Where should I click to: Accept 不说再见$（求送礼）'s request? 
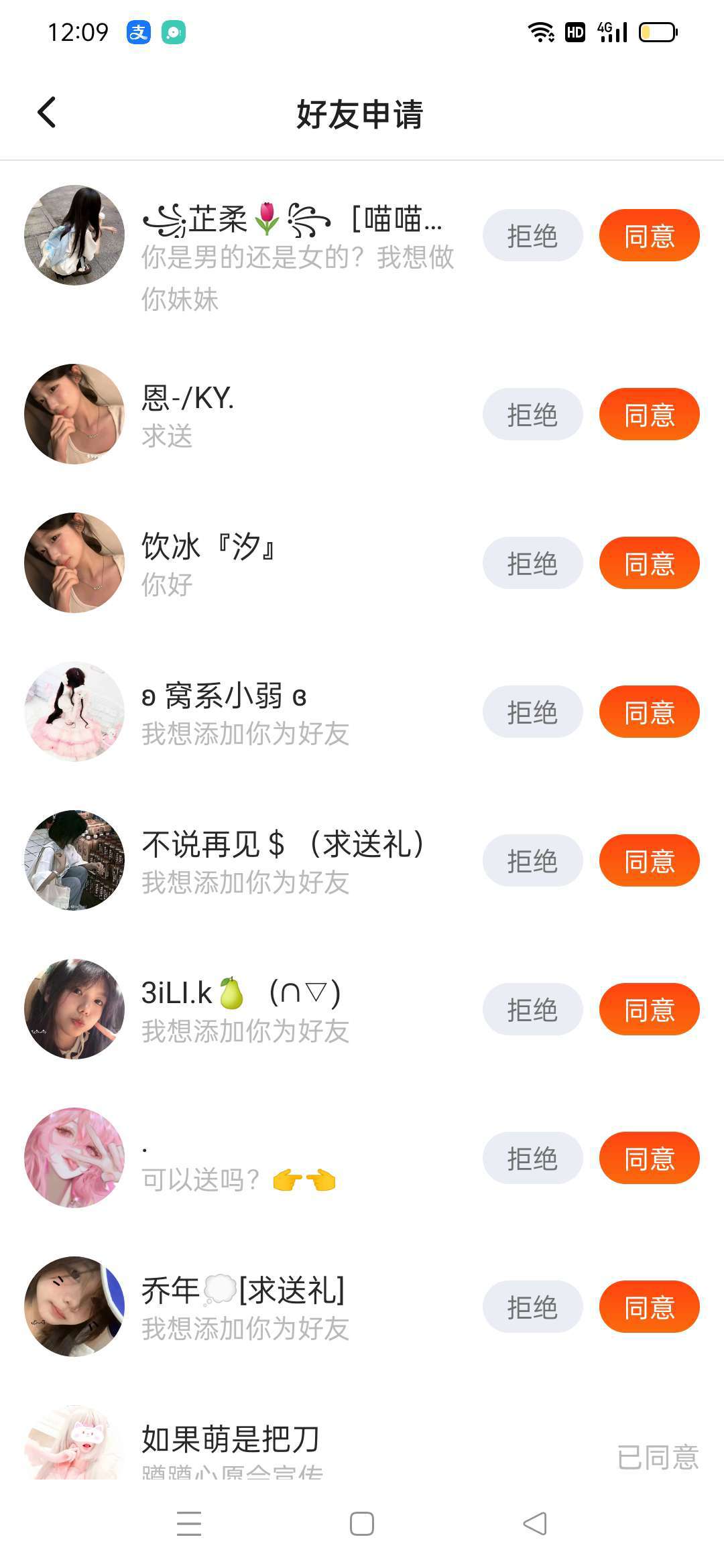pyautogui.click(x=649, y=860)
